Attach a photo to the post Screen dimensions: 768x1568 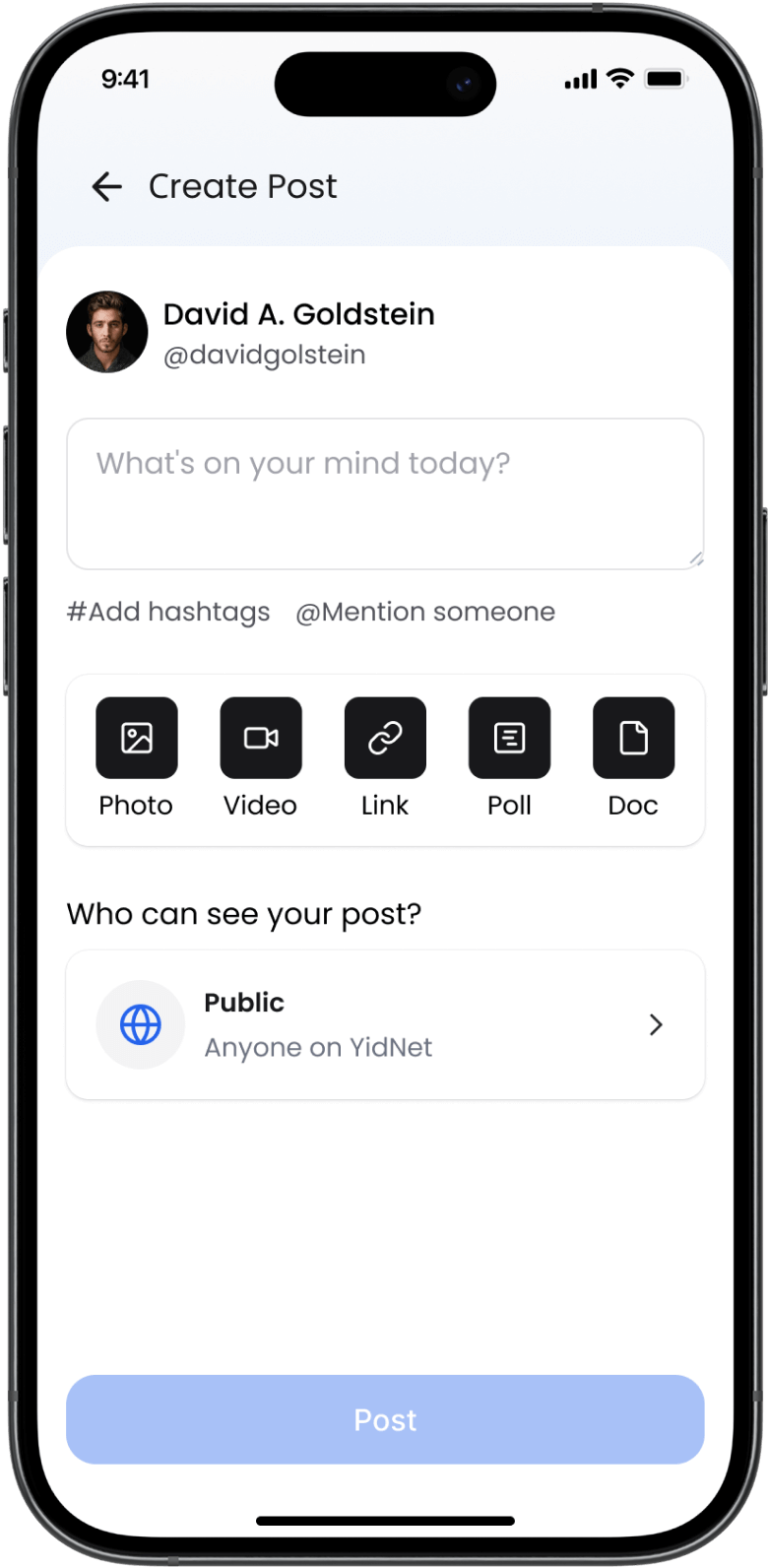[137, 738]
